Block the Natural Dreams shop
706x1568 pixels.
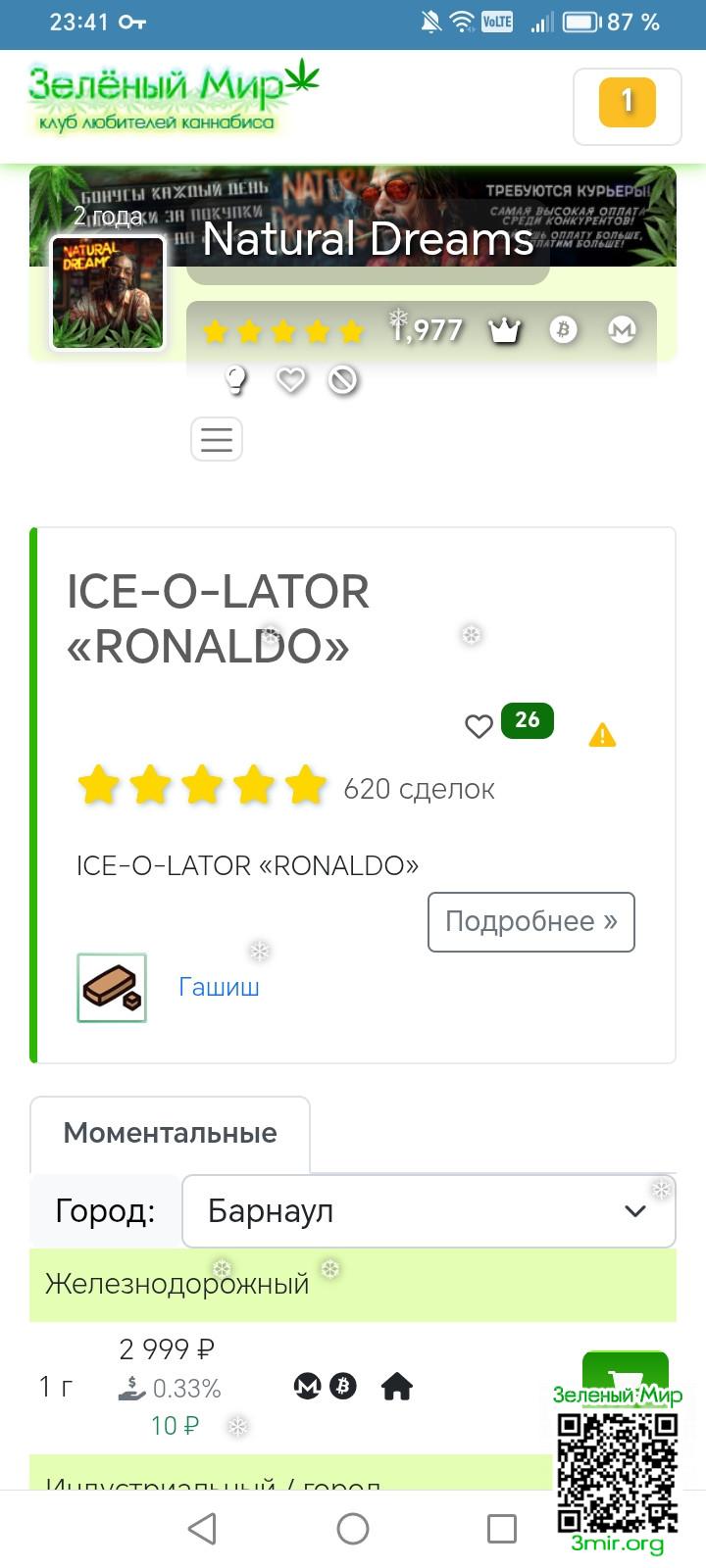point(343,379)
